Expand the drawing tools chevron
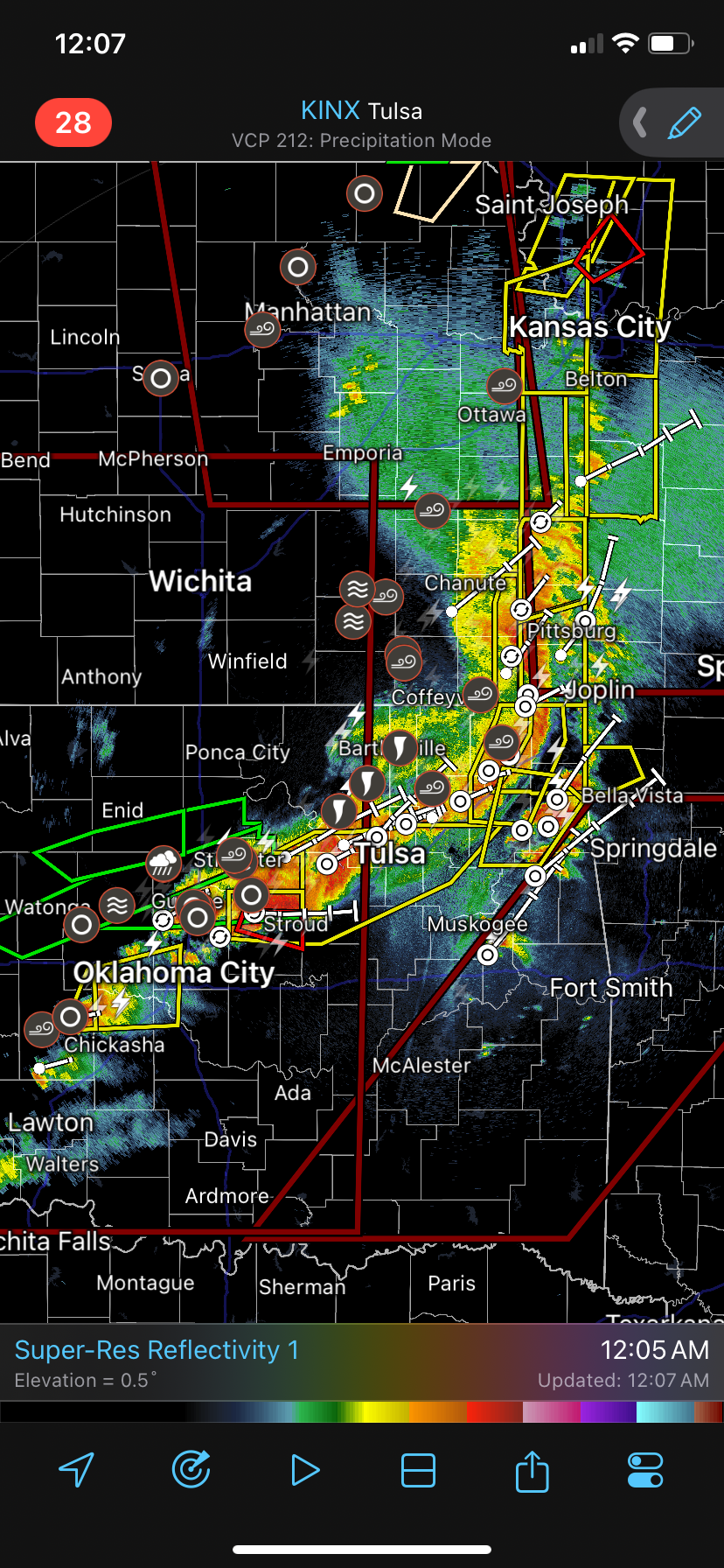 tap(640, 122)
